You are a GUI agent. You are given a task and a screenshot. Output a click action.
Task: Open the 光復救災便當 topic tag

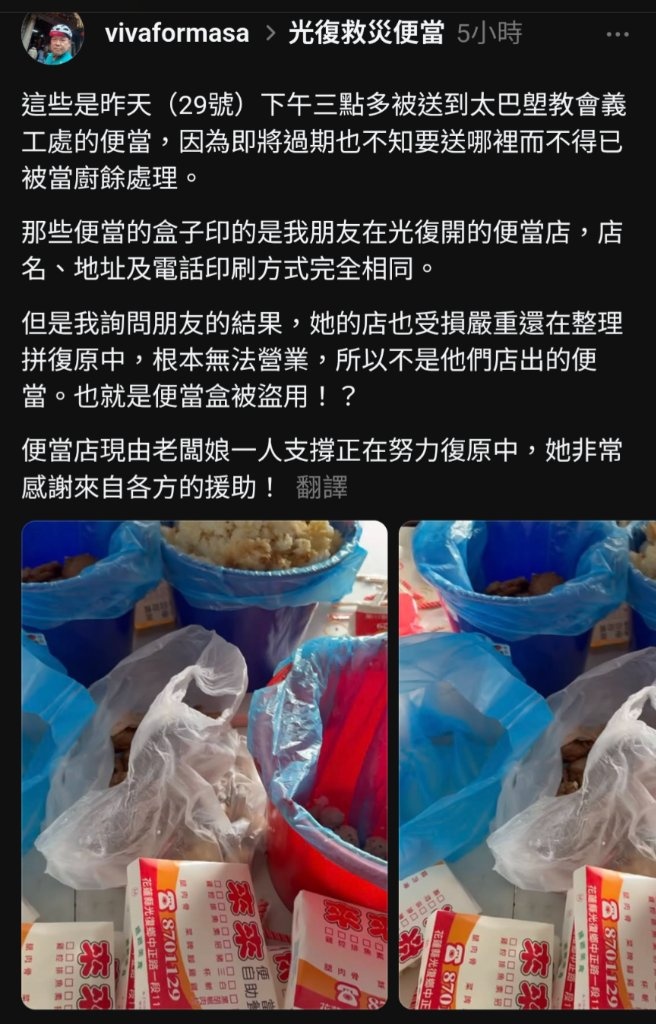tap(366, 34)
